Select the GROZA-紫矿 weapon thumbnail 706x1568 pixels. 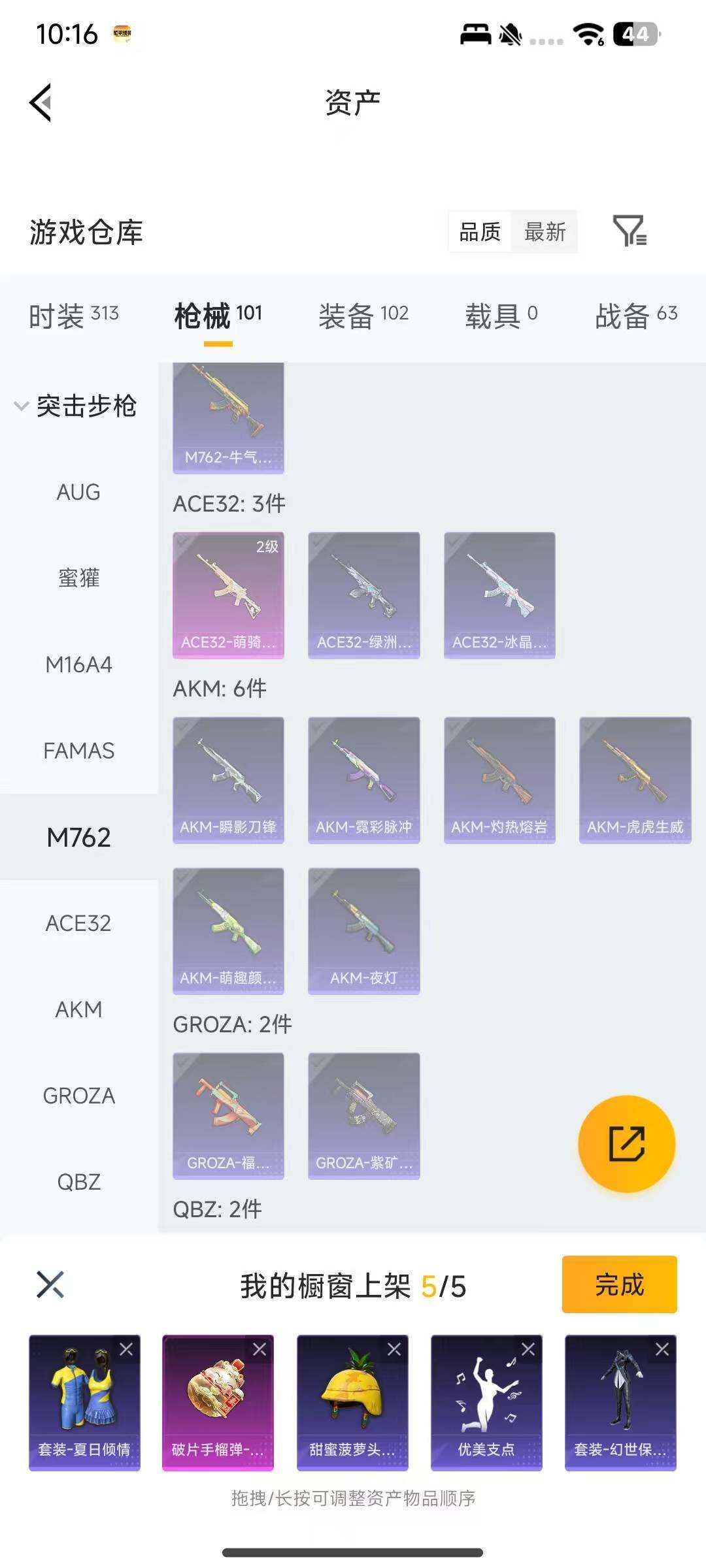(x=363, y=1116)
